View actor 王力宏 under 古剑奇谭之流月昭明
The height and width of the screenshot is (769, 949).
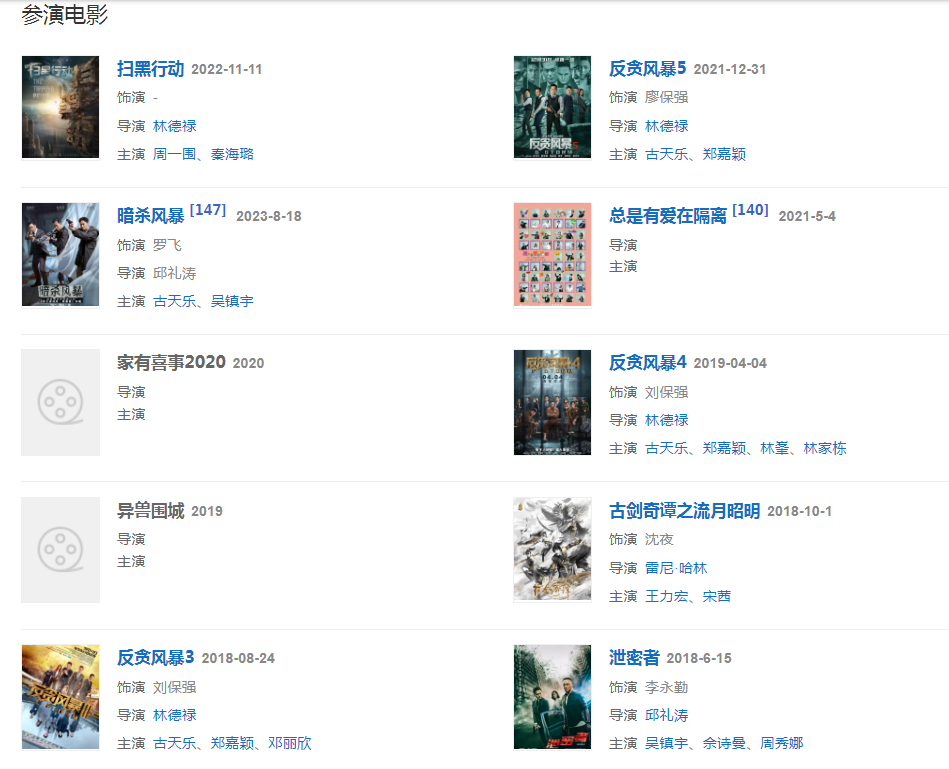pos(666,596)
